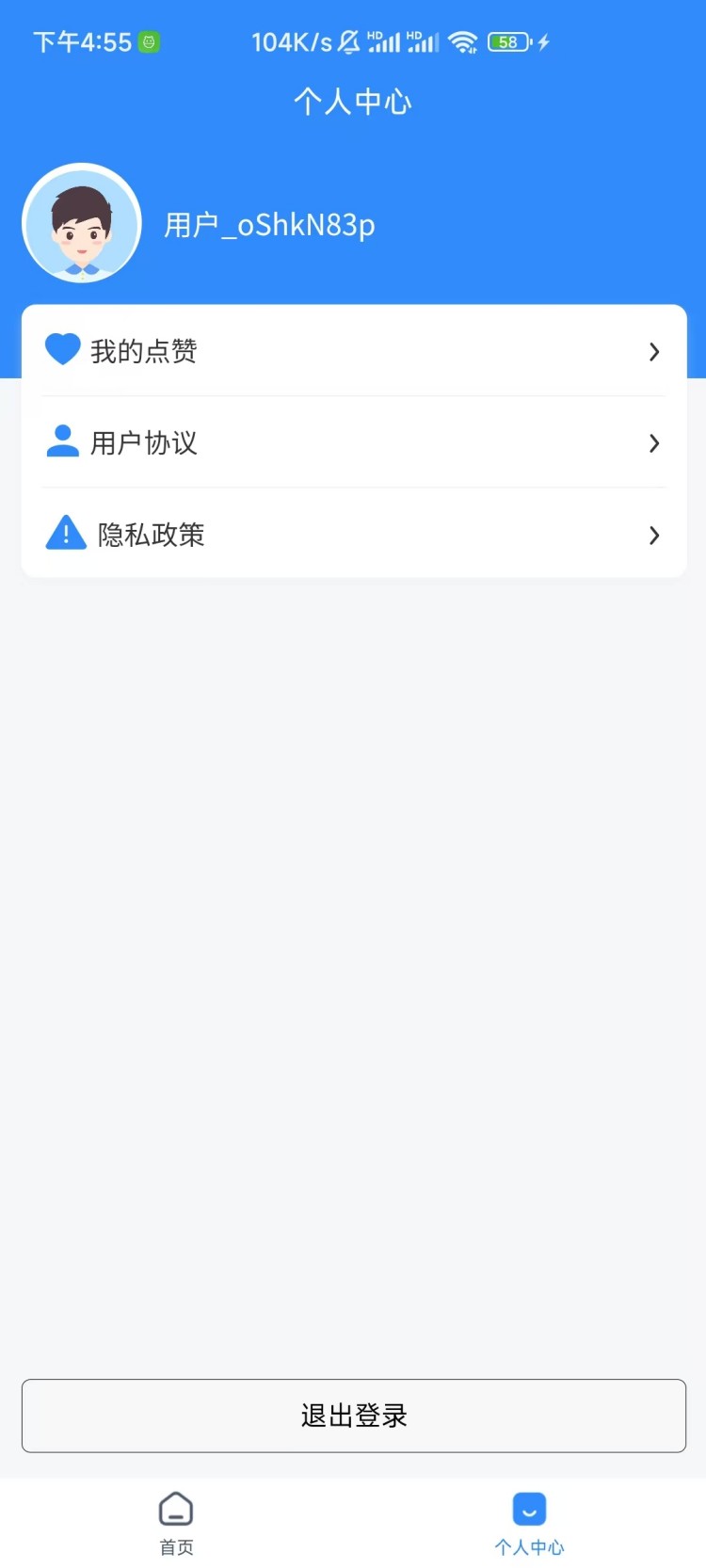The width and height of the screenshot is (706, 1568).
Task: Tap the 104K/s network speed display
Action: coord(293,41)
